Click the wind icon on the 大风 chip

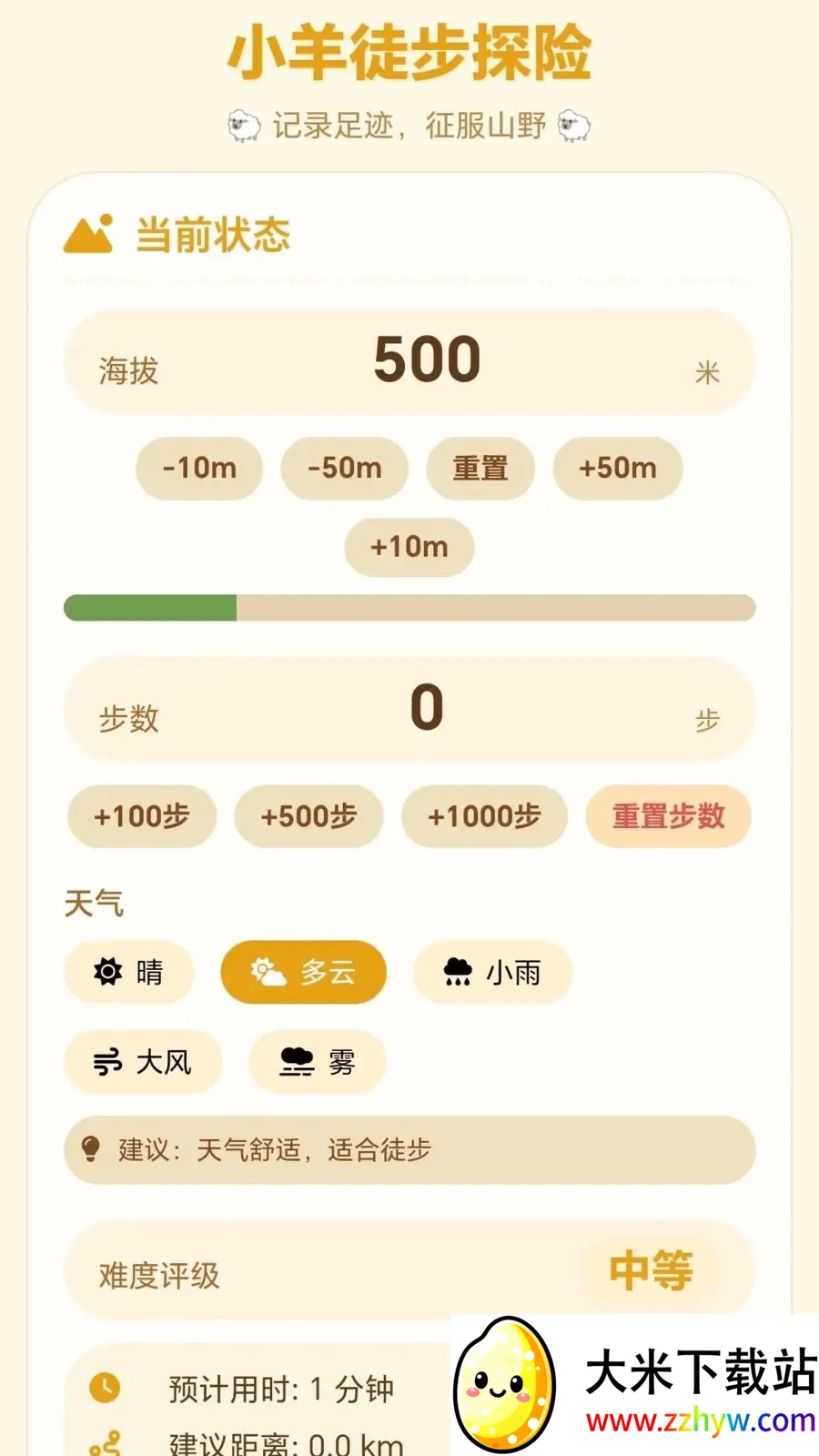106,1062
